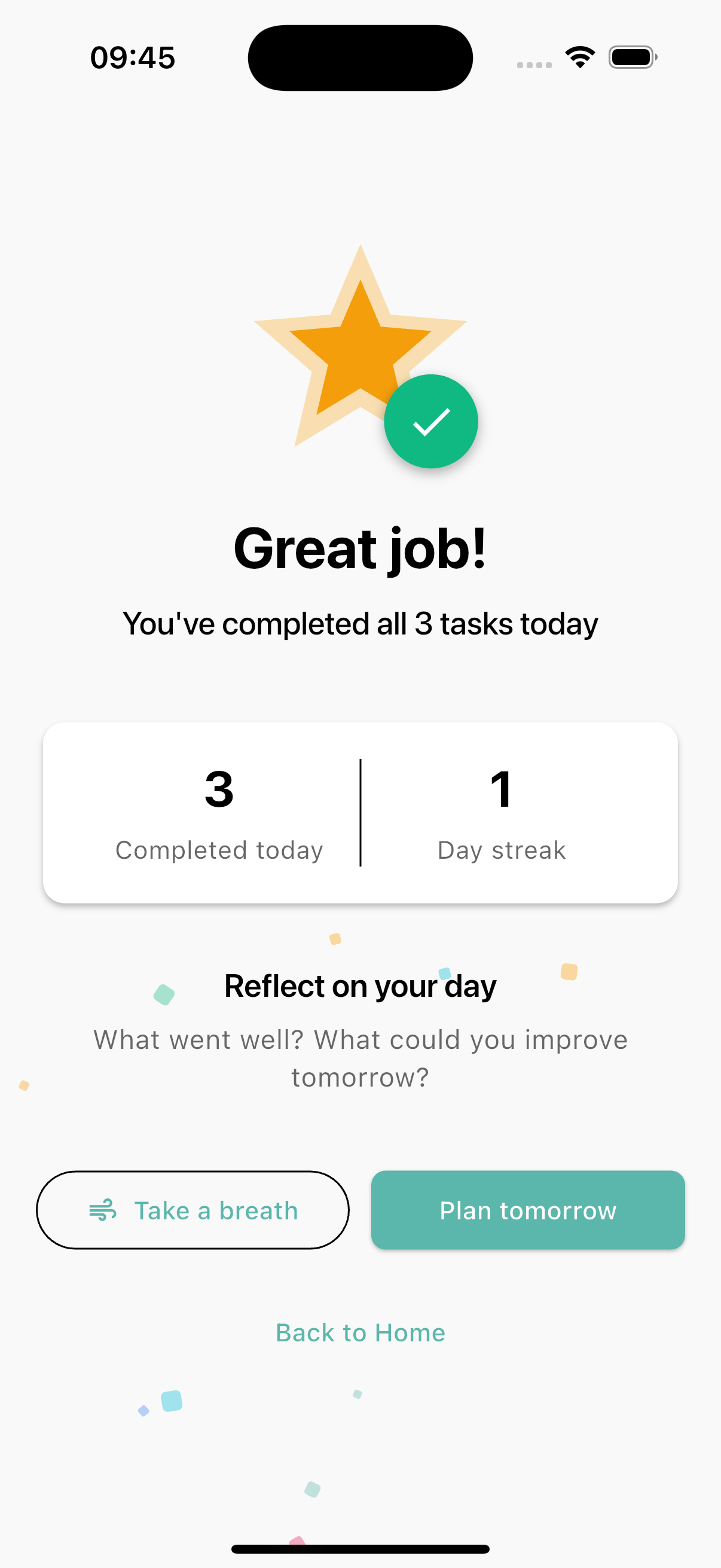Select the Great job! heading

point(360,548)
